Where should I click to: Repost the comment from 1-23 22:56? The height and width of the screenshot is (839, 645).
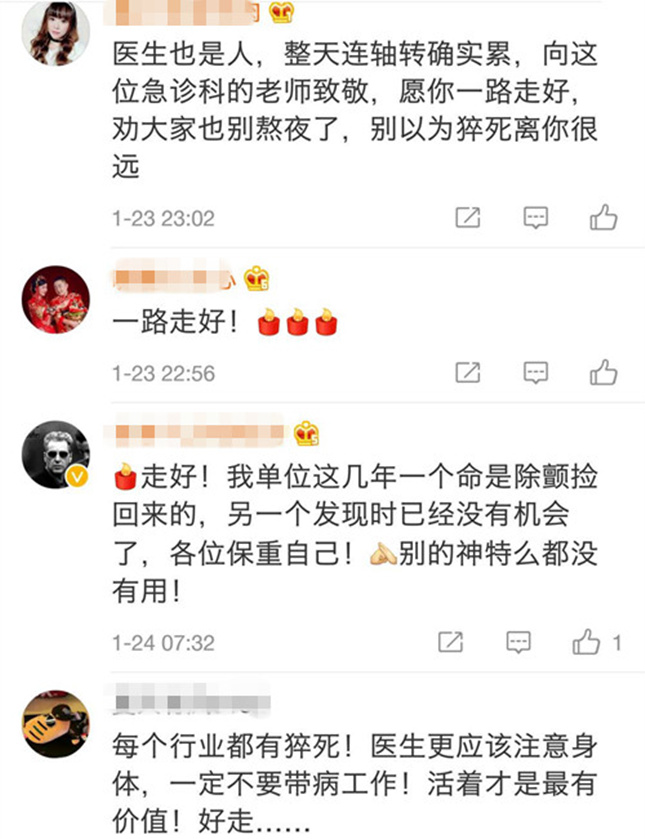468,373
